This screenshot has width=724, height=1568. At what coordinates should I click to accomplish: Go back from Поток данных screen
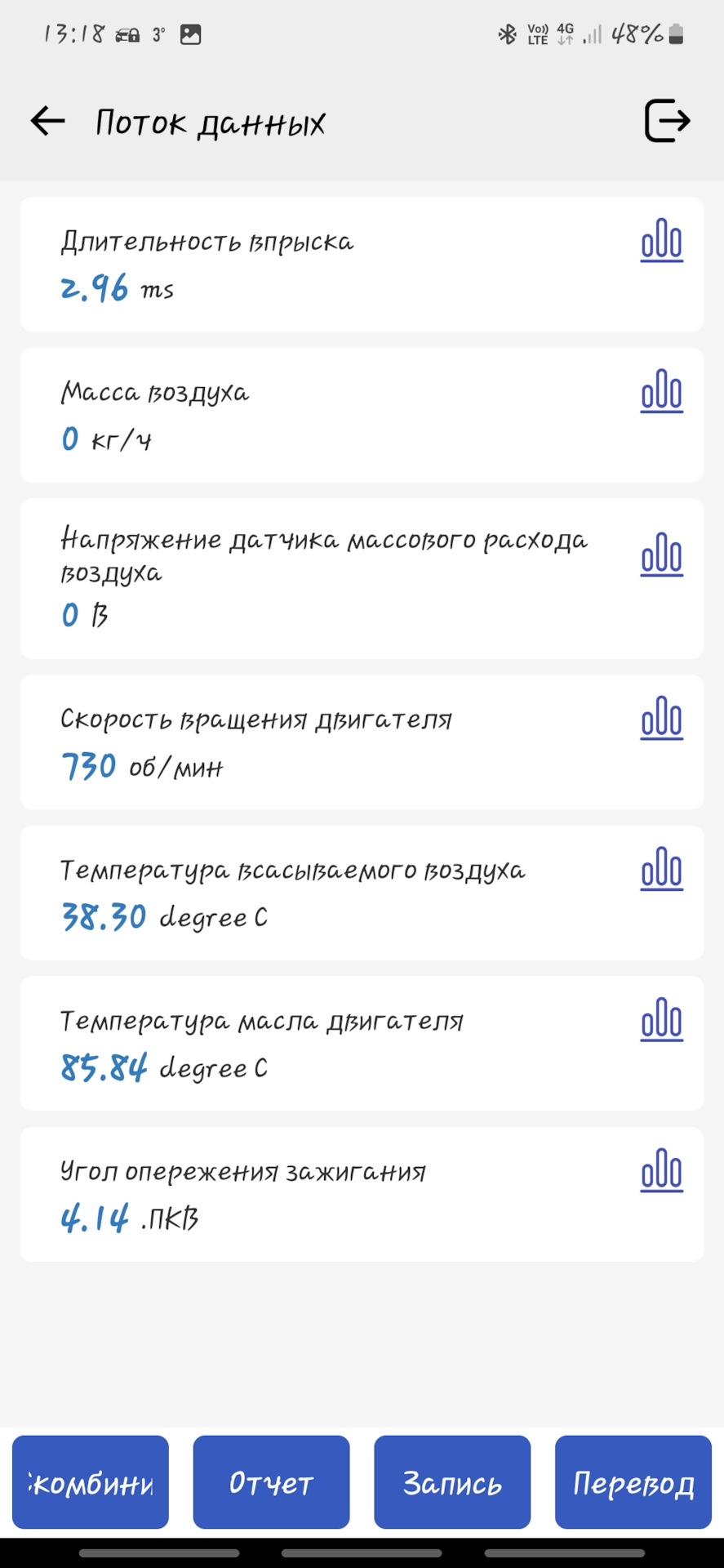click(48, 122)
